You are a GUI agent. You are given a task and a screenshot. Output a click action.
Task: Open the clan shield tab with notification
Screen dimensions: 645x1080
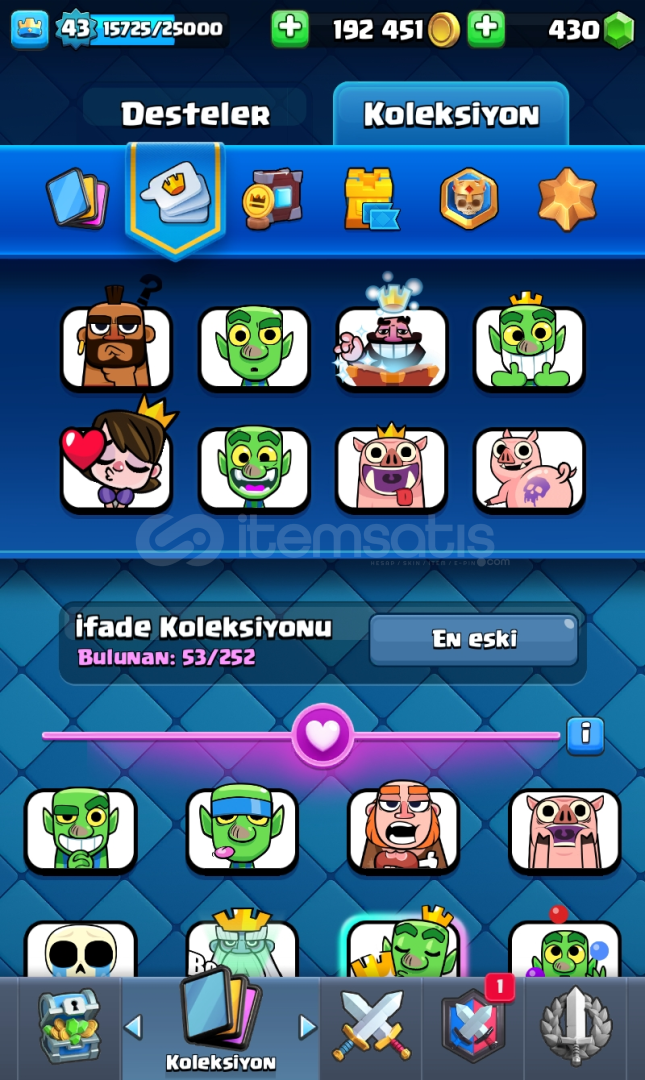[473, 1026]
